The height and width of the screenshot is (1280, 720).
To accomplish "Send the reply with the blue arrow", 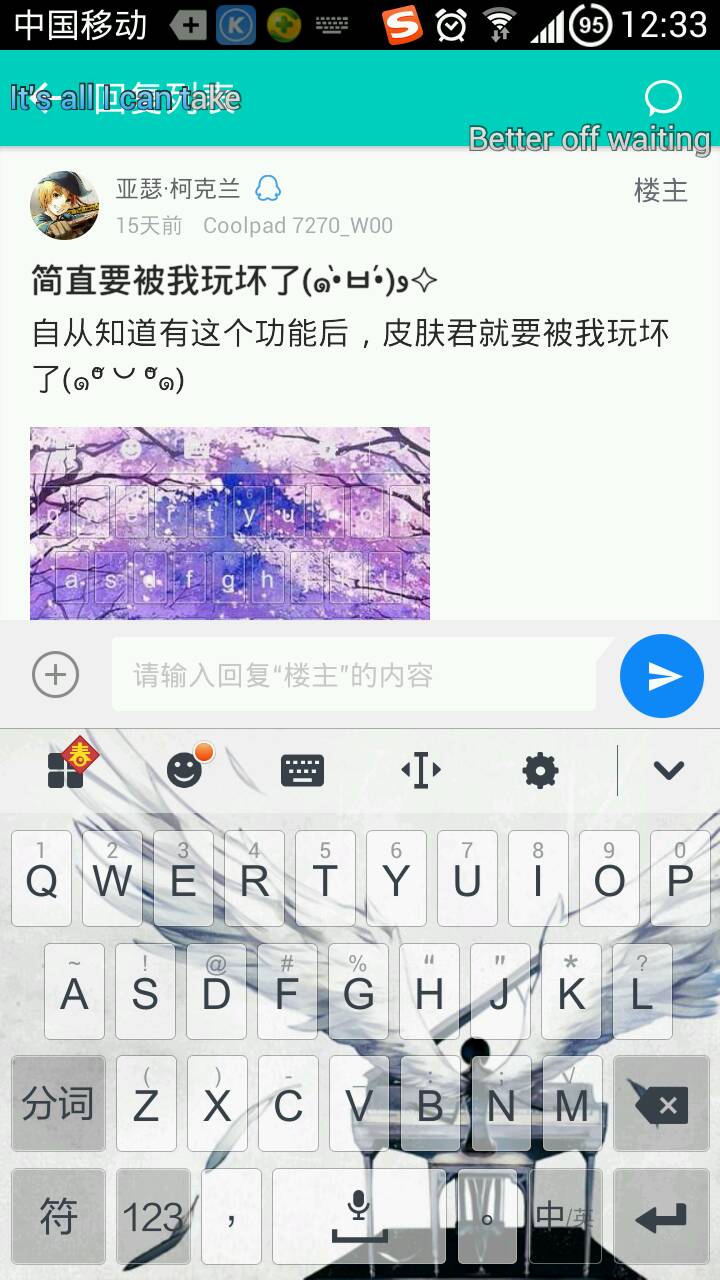I will click(662, 676).
